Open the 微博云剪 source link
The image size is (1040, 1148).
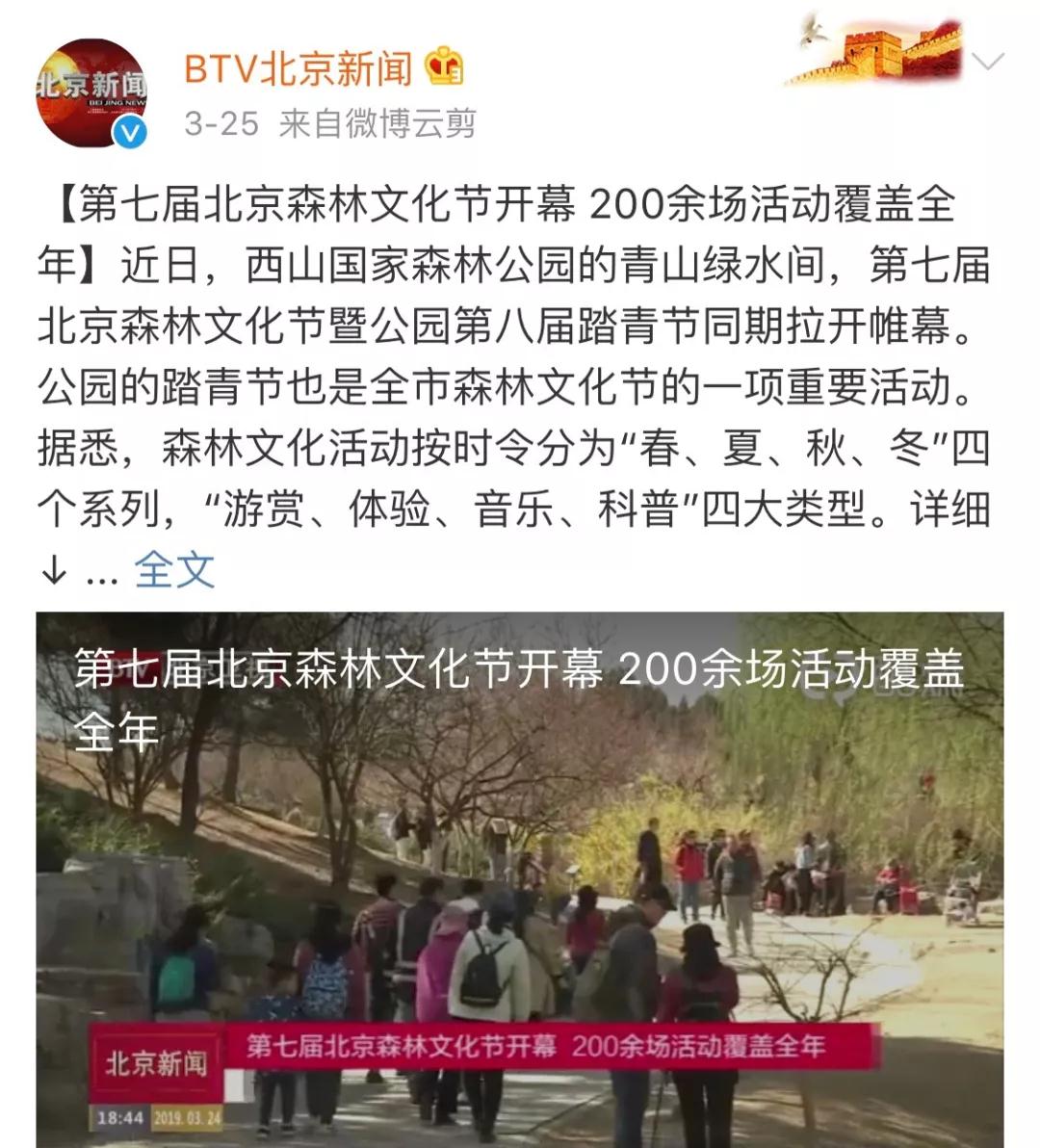418,123
